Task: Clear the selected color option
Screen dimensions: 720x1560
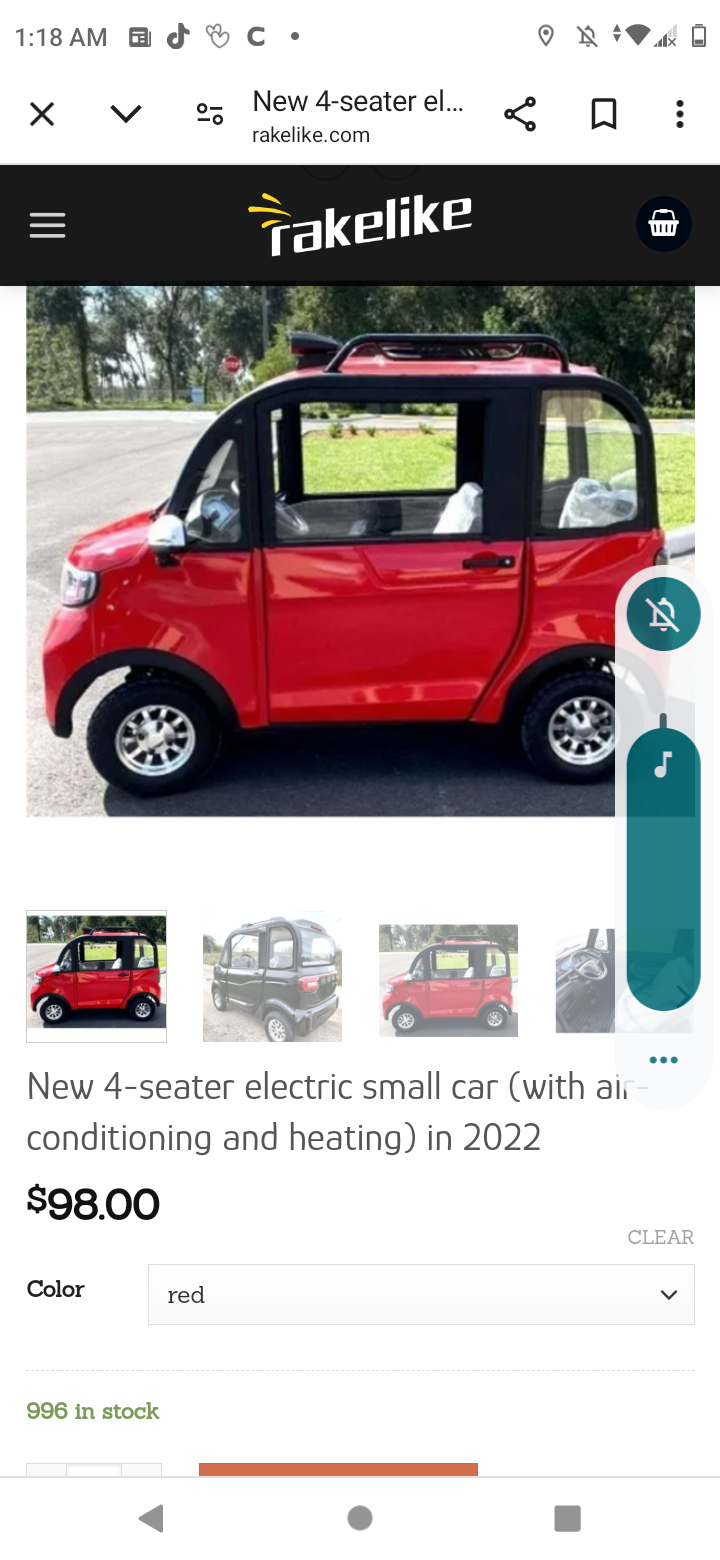Action: tap(660, 1237)
